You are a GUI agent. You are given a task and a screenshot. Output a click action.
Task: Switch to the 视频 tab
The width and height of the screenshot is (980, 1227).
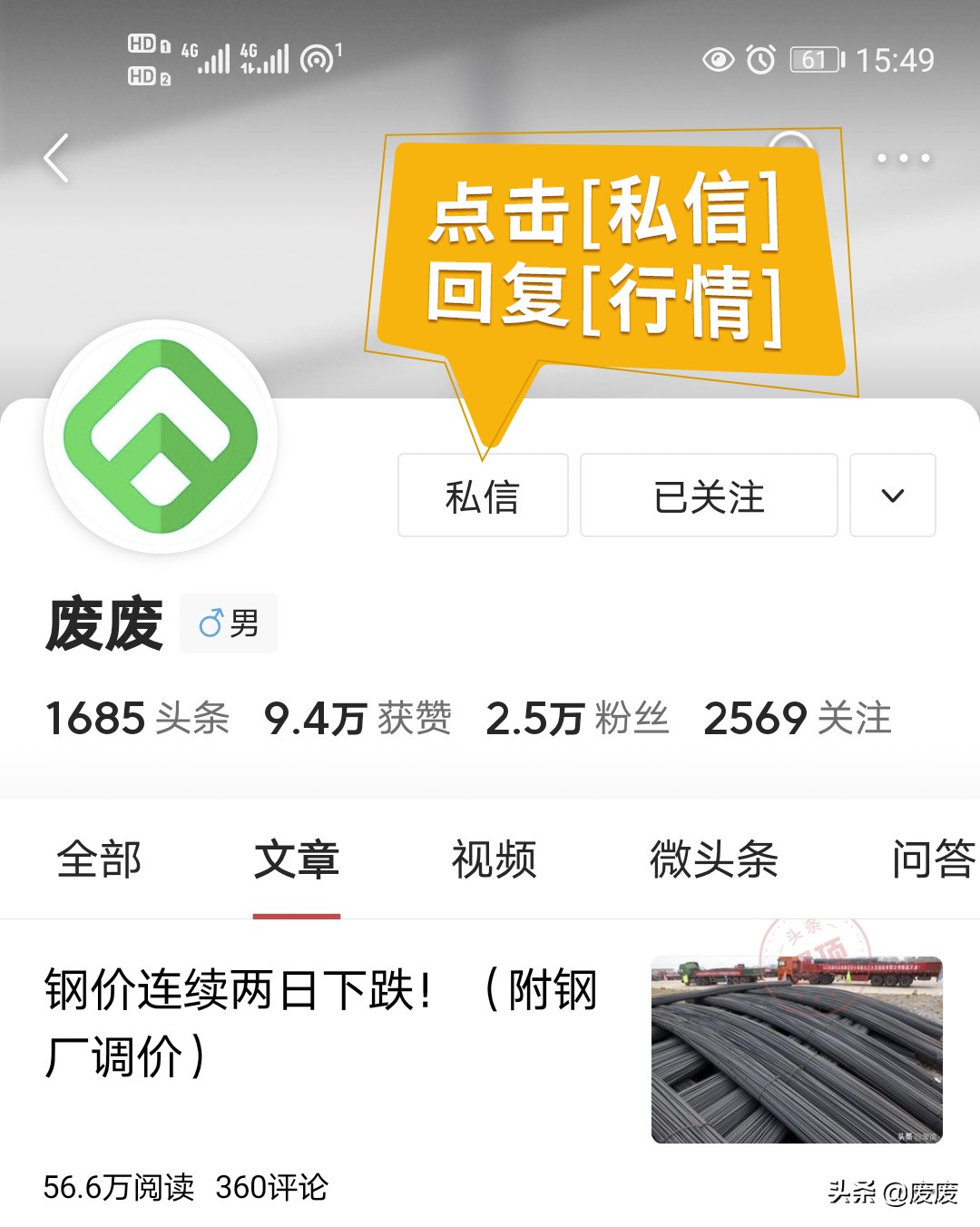point(494,859)
